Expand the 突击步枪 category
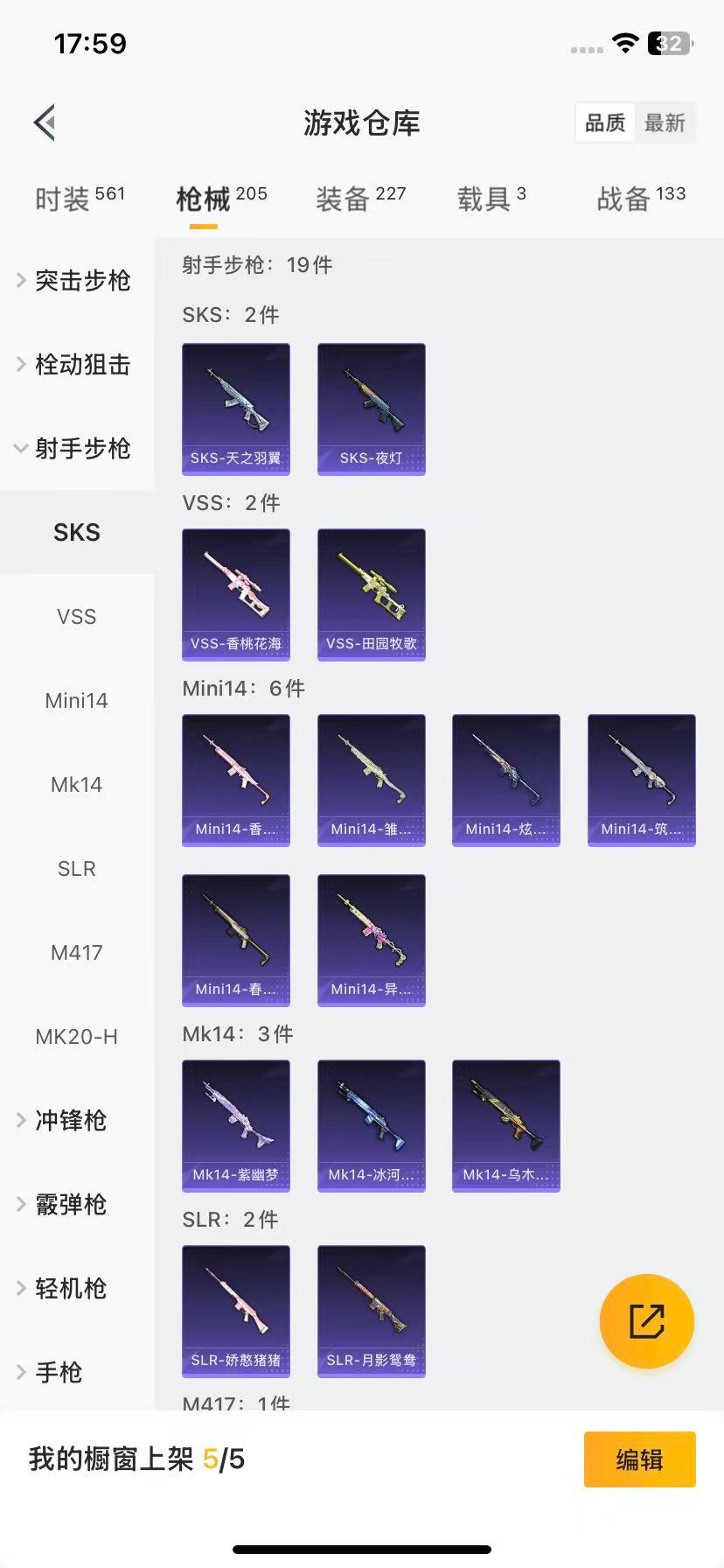724x1568 pixels. [x=77, y=281]
